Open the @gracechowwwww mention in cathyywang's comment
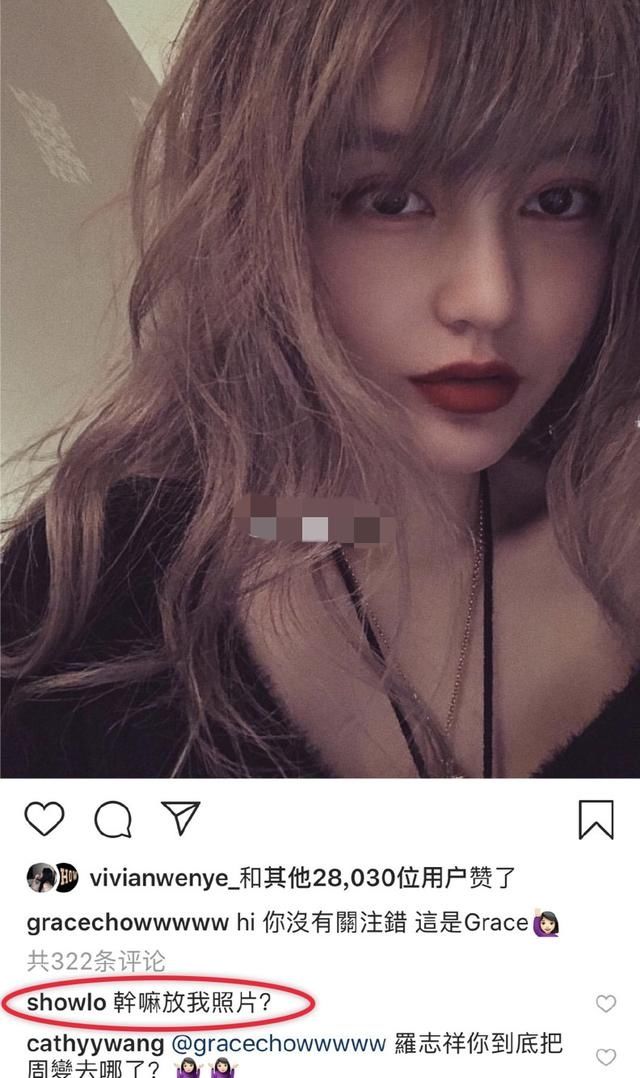 point(279,1045)
